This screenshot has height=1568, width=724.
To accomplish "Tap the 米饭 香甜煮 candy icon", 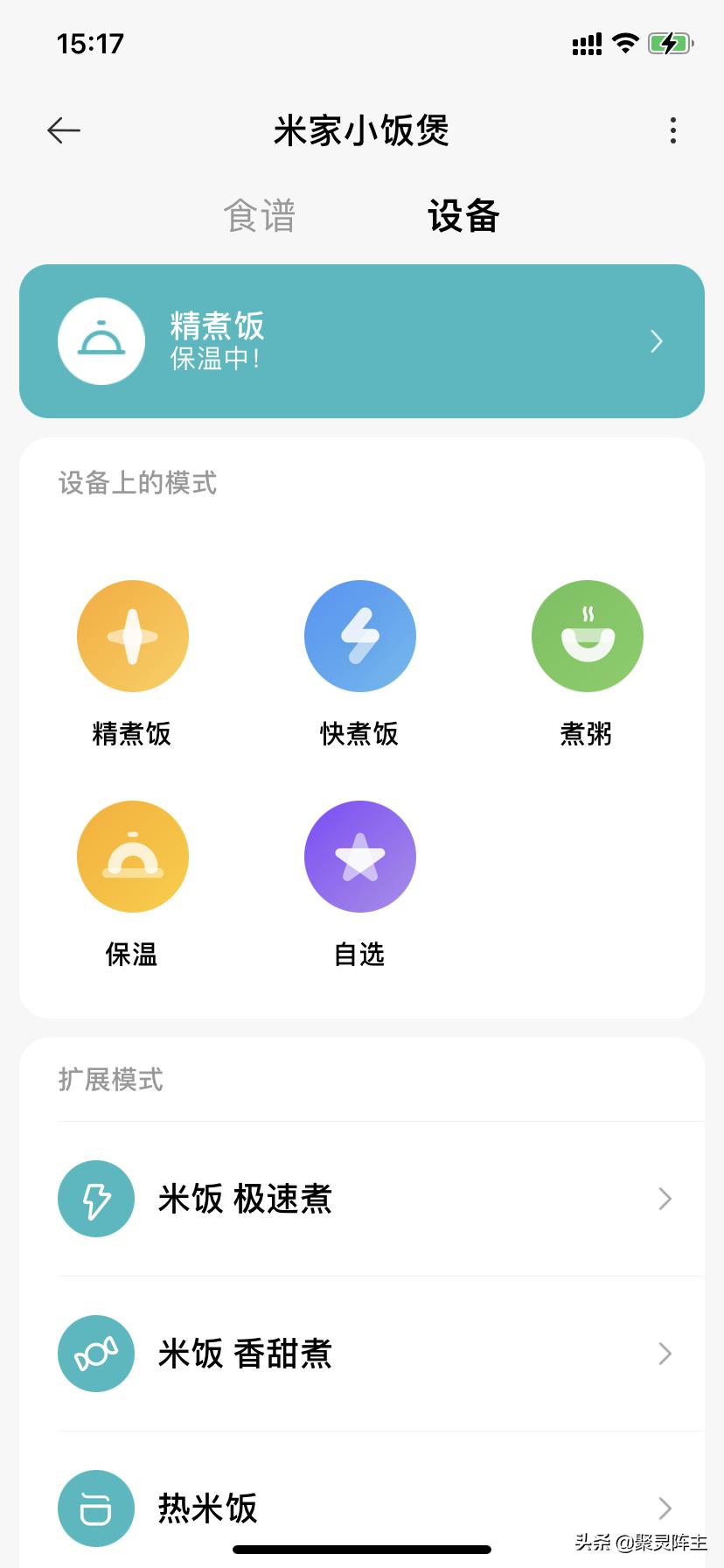I will click(x=96, y=1353).
